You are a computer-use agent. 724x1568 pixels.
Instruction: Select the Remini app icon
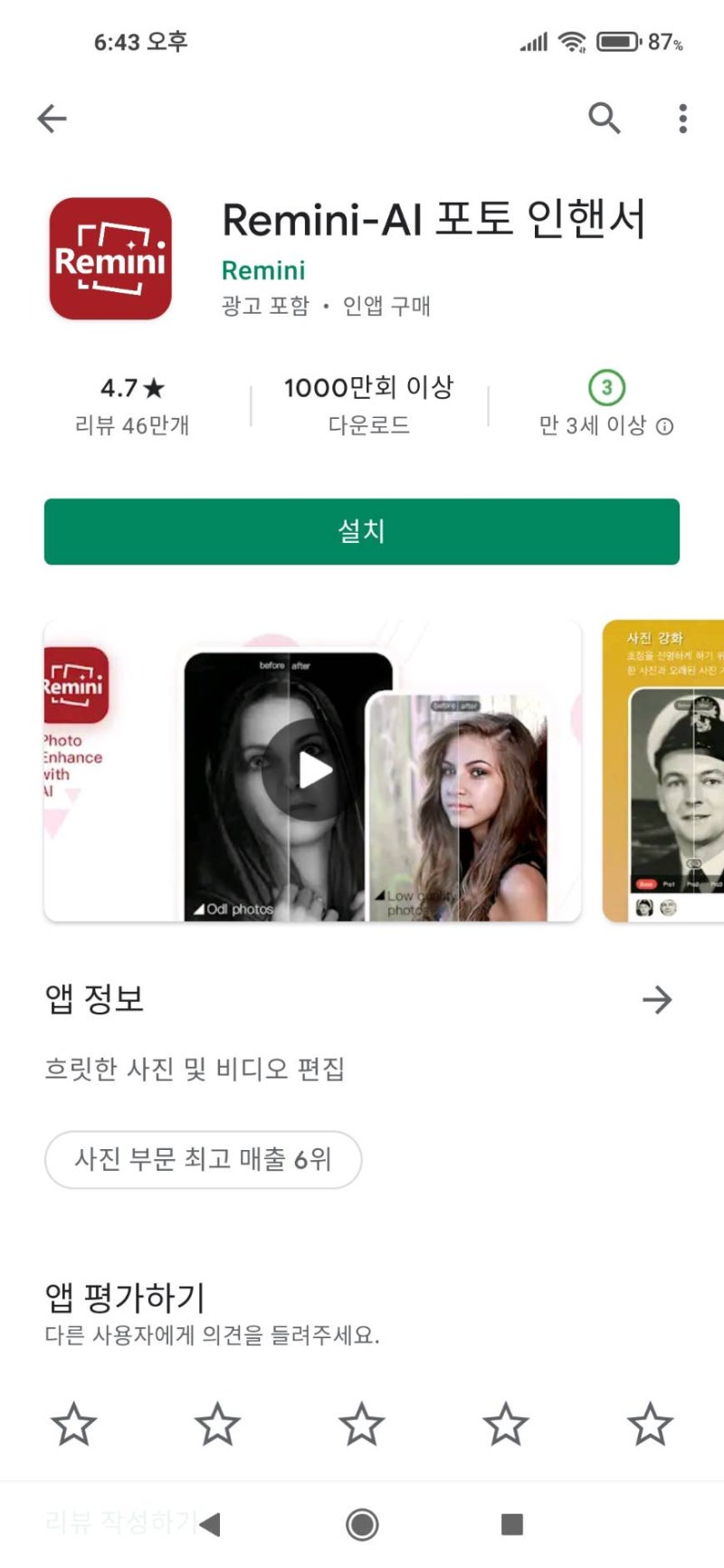[x=112, y=252]
